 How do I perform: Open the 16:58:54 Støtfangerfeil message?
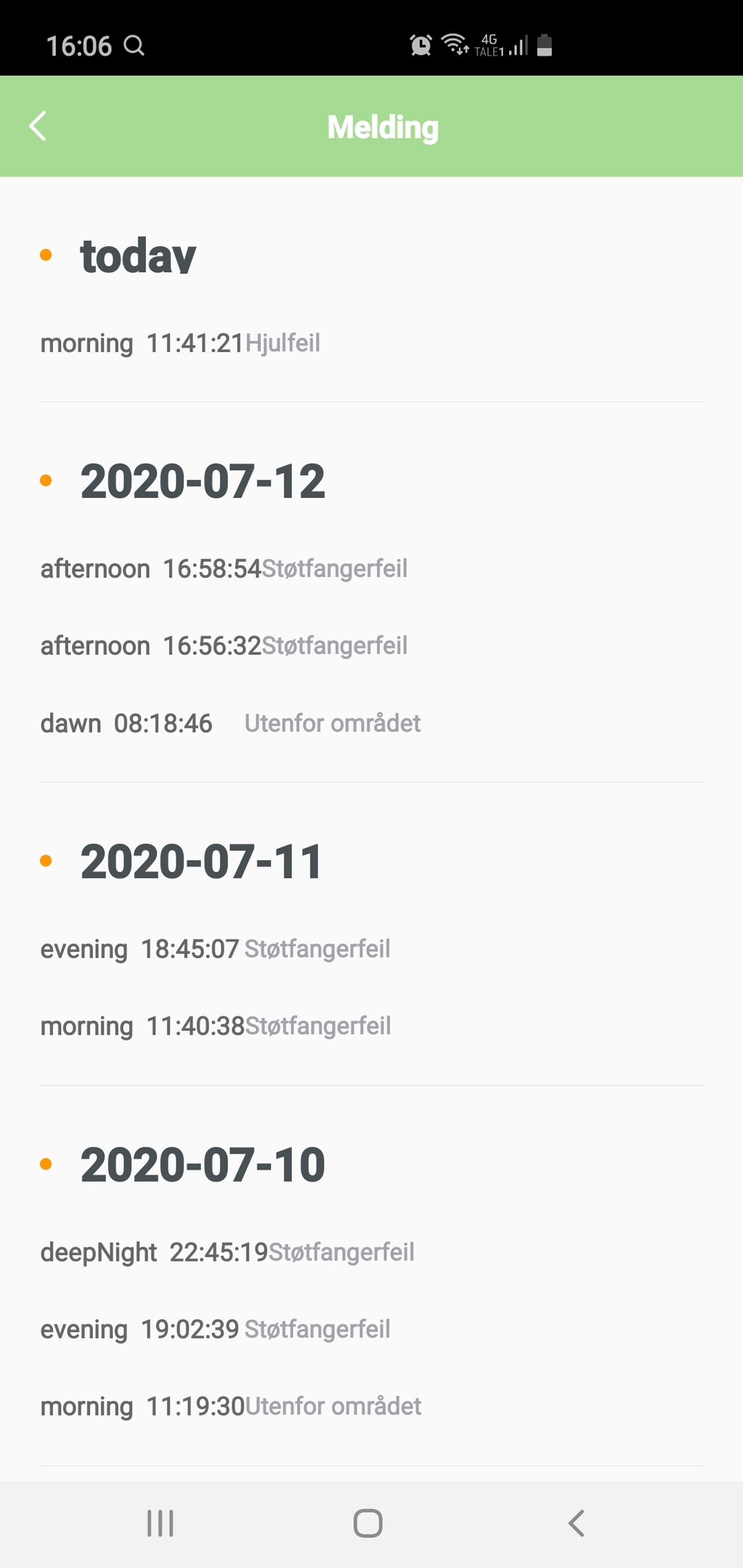coord(371,569)
